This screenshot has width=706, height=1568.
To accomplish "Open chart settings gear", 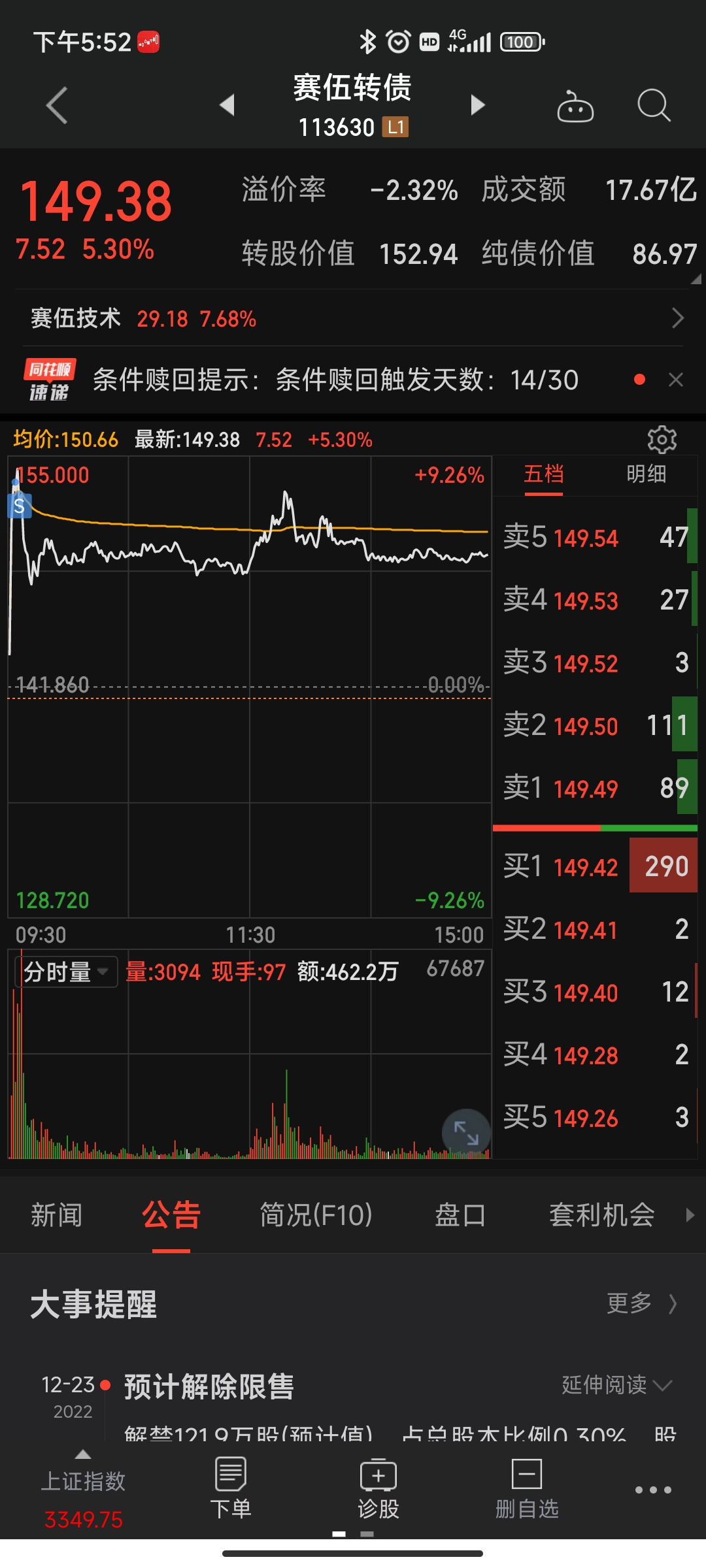I will 662,440.
